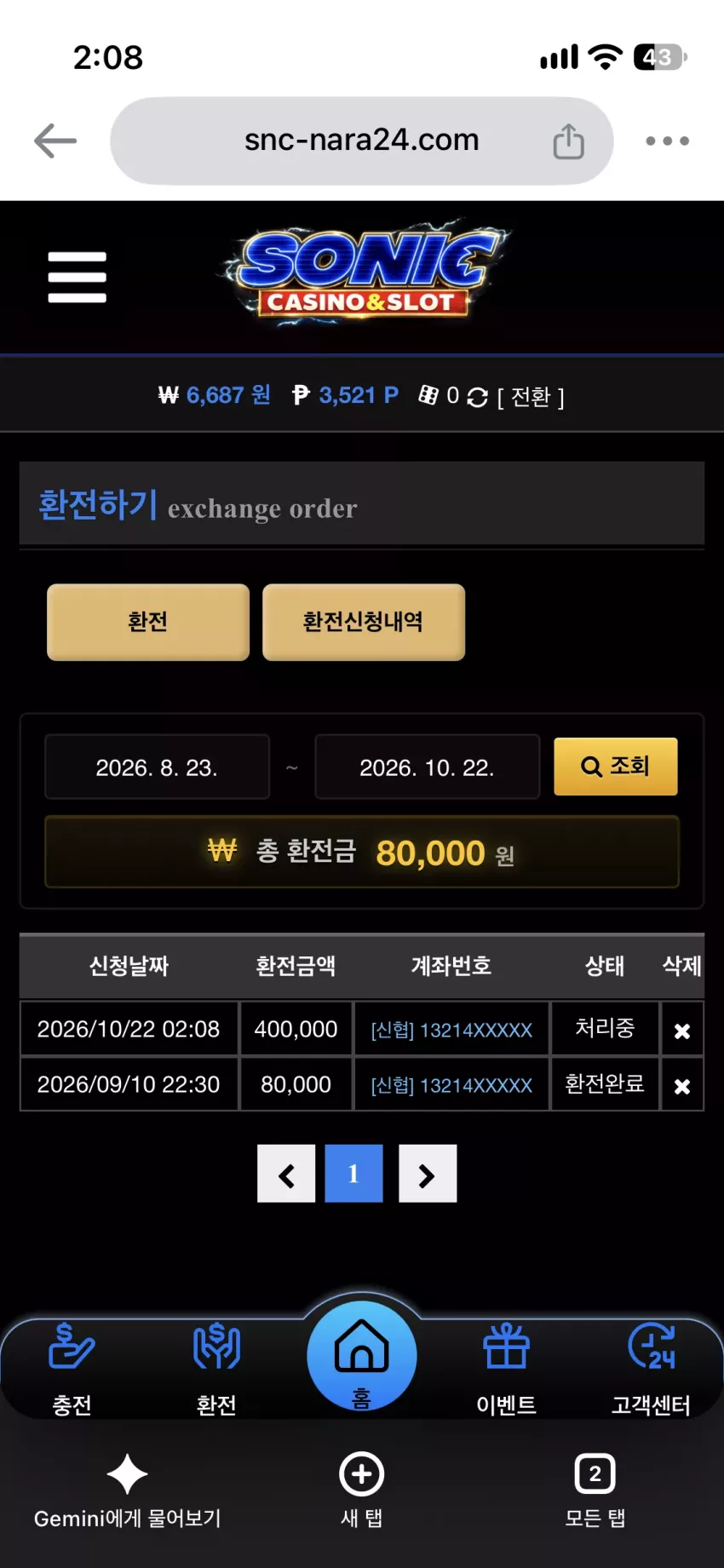Viewport: 724px width, 1568px height.
Task: Refresh the balance with the reload icon
Action: pos(478,397)
